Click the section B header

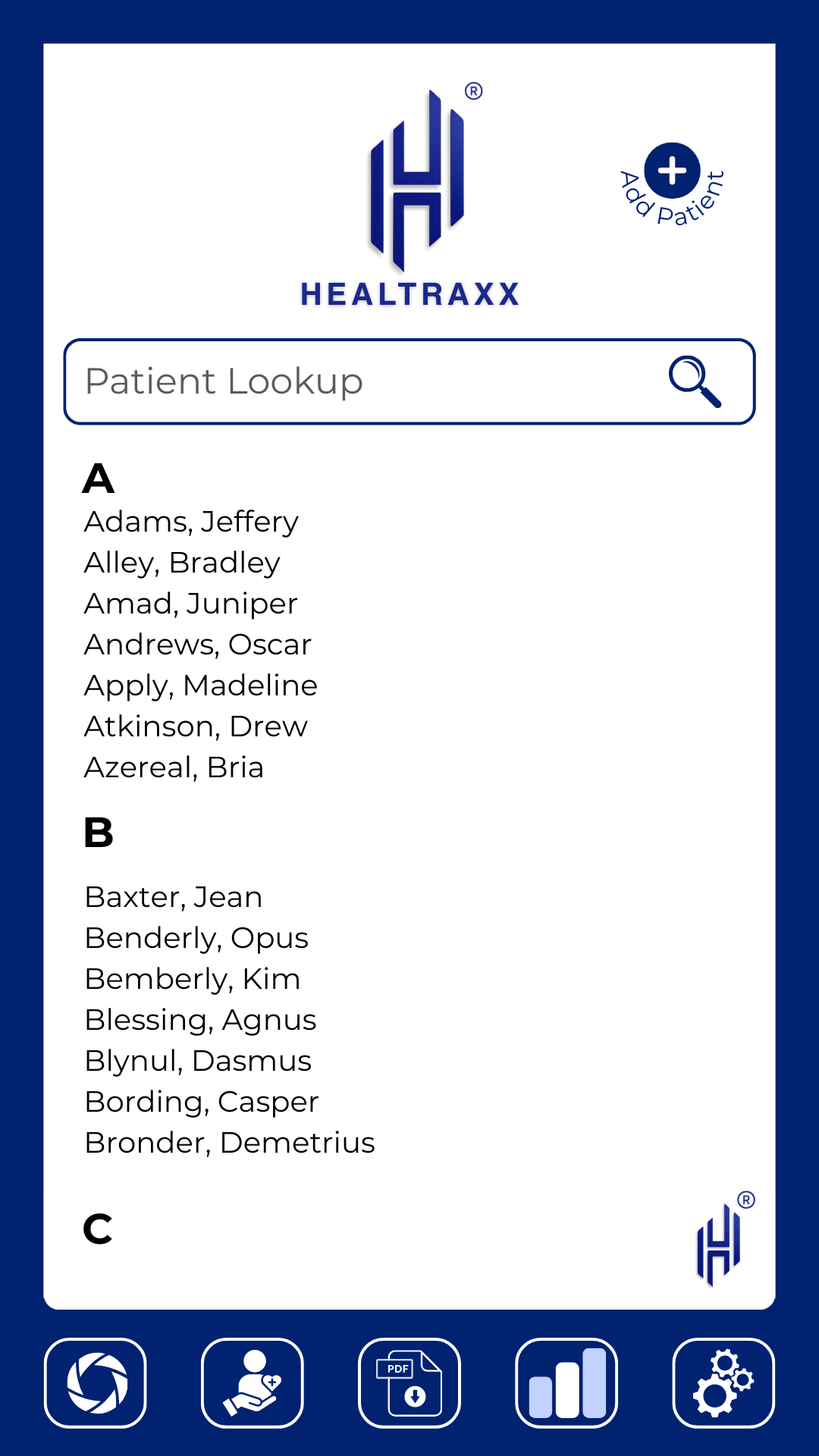pyautogui.click(x=98, y=832)
